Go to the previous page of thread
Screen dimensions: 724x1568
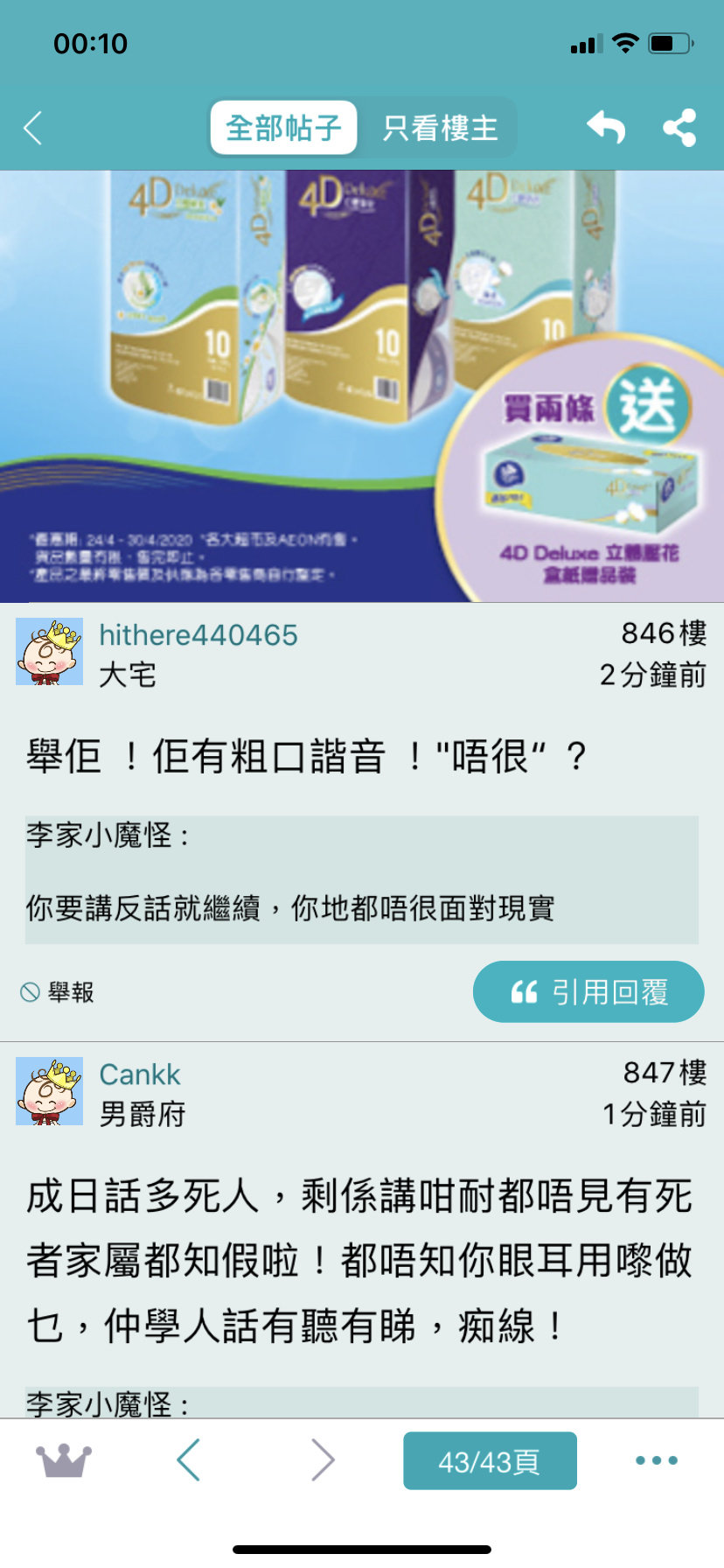point(189,1459)
